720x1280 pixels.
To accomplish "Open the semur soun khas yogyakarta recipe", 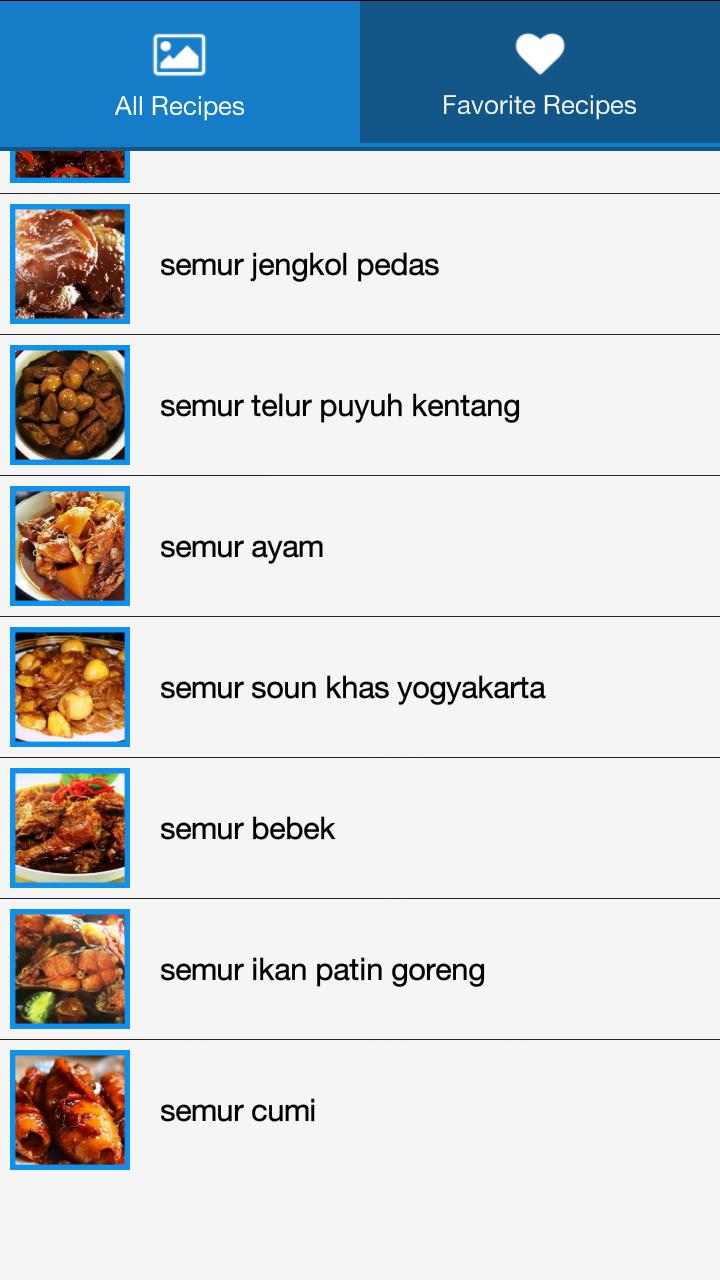I will point(360,687).
